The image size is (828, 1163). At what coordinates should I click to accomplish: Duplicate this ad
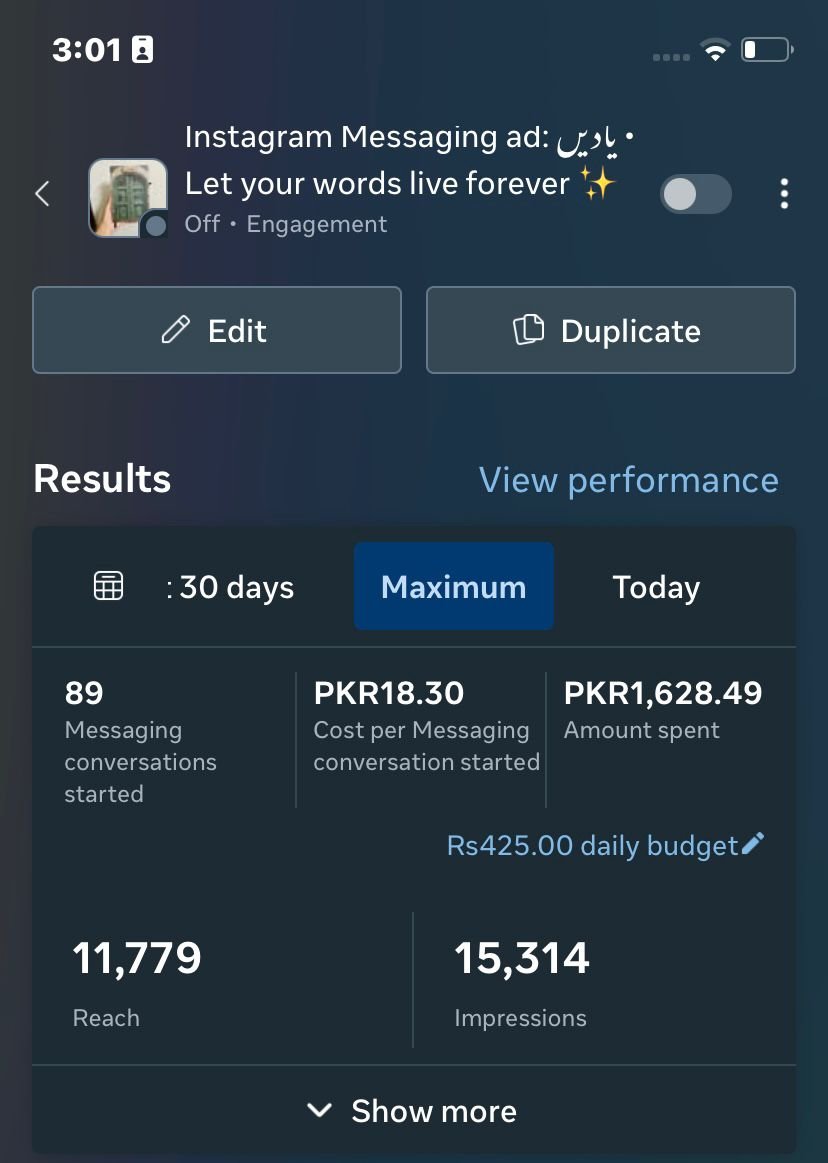610,331
